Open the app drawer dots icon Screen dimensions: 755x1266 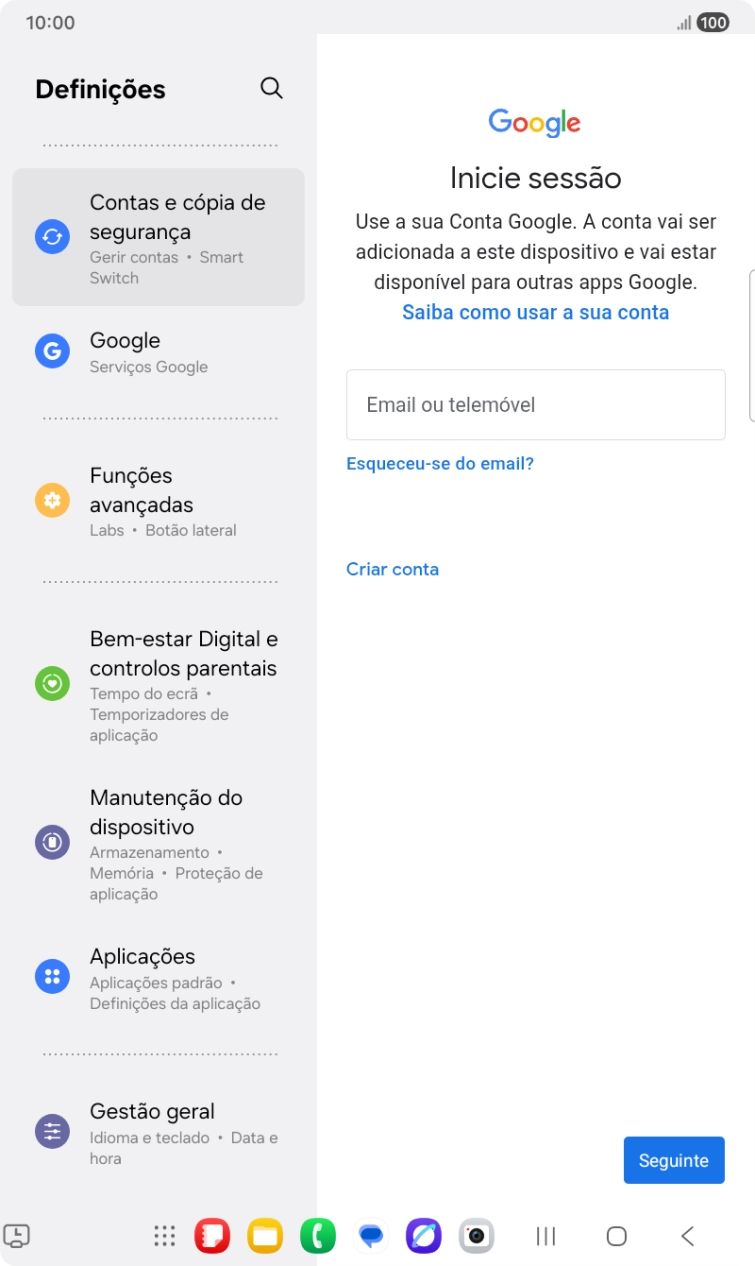tap(164, 1236)
